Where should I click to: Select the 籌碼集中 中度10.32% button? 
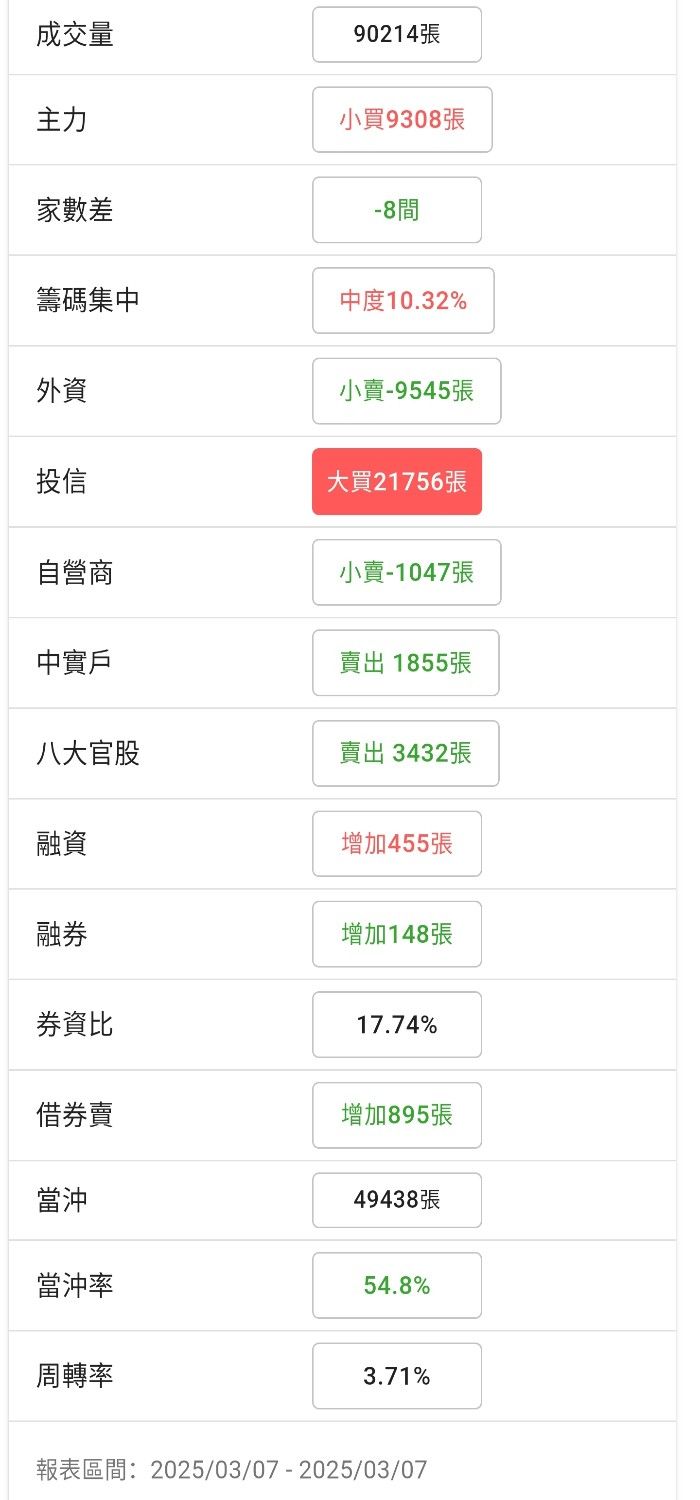click(403, 300)
